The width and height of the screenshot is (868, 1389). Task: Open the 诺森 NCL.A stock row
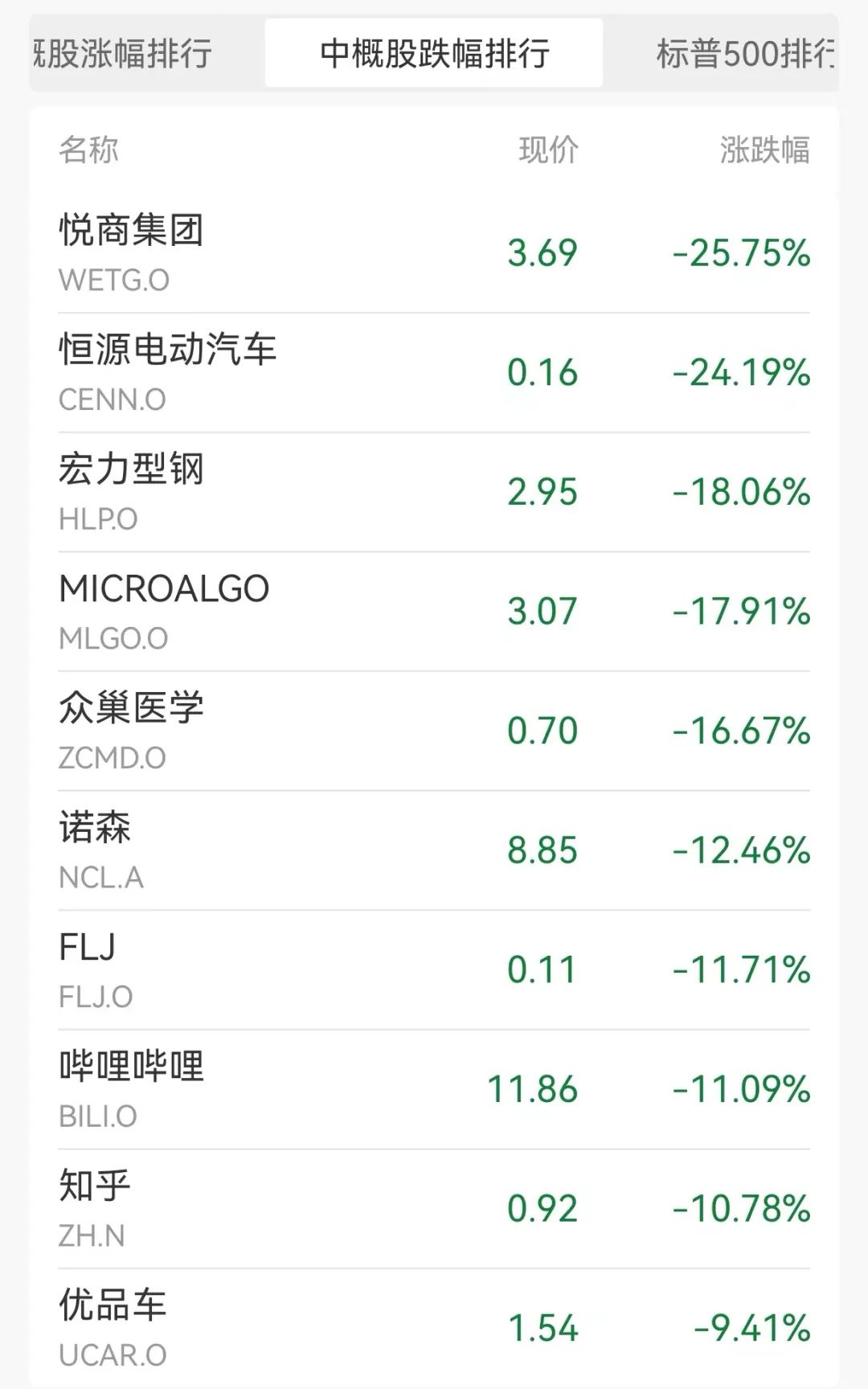tap(434, 850)
